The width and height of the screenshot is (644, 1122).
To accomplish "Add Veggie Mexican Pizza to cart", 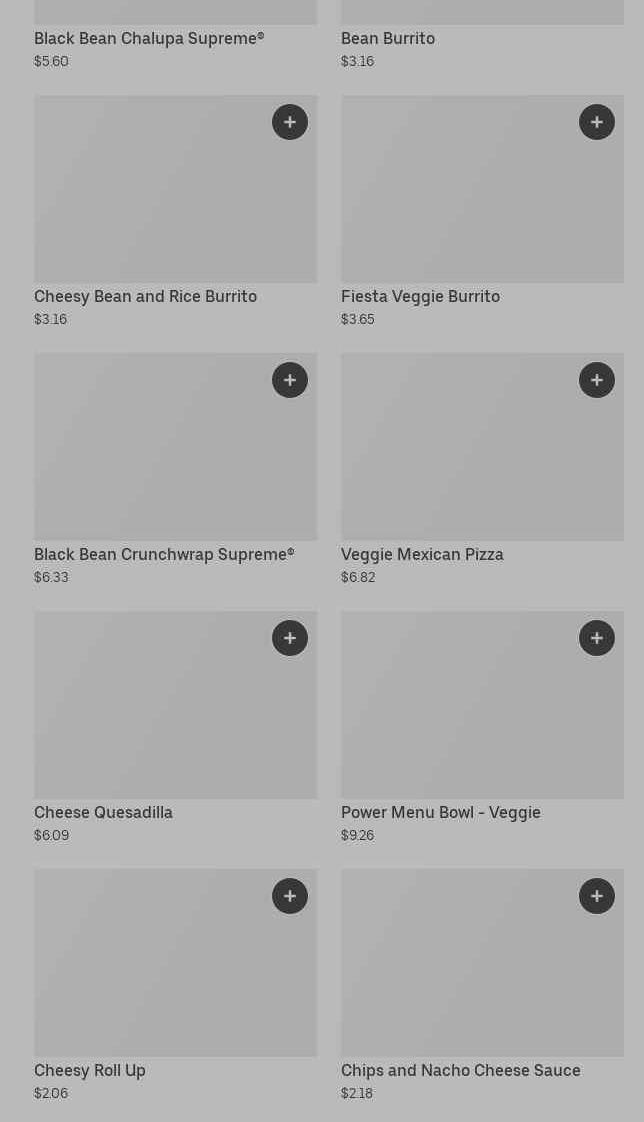I will 597,380.
